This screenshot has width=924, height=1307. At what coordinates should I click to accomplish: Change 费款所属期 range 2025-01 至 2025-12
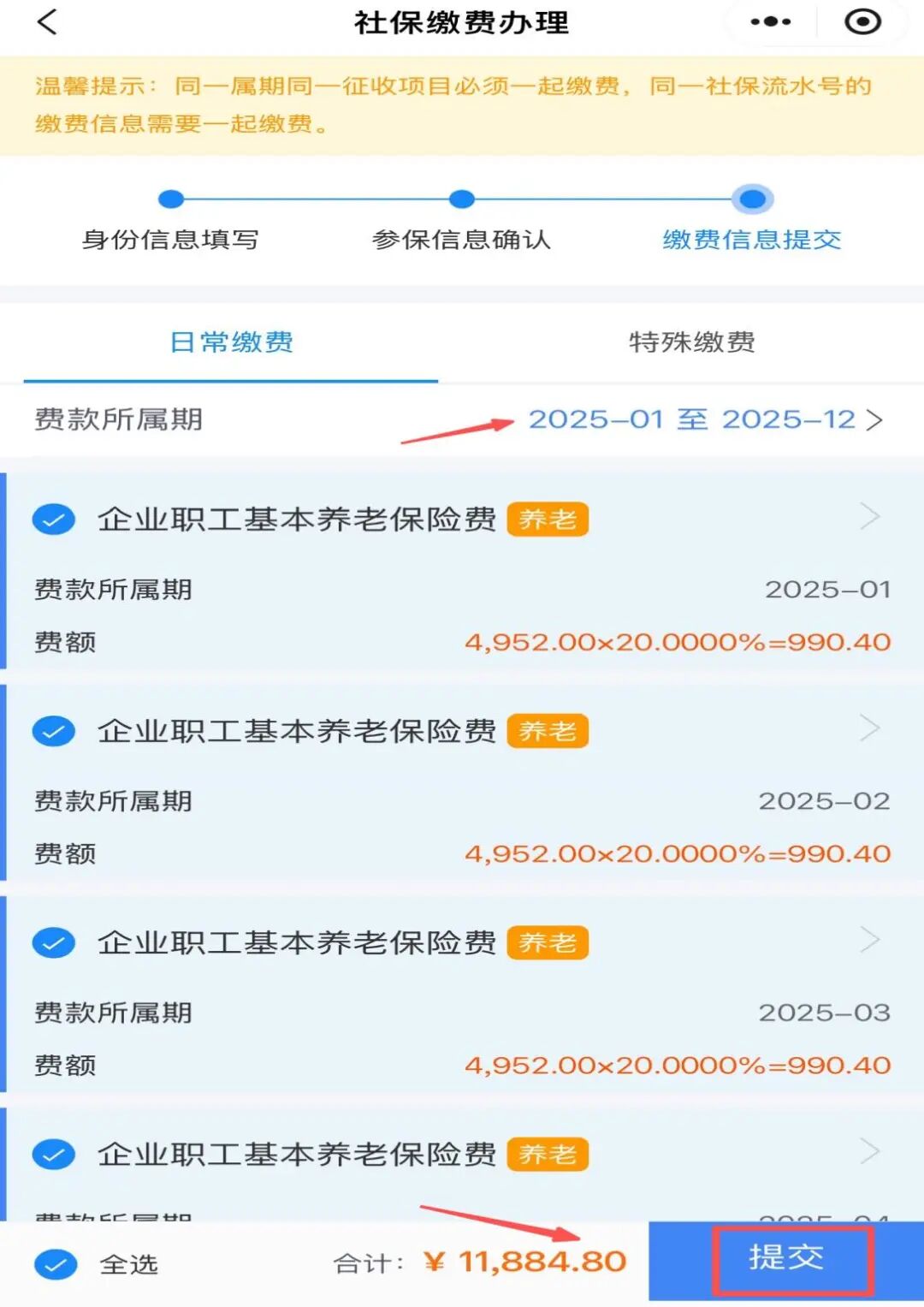pyautogui.click(x=704, y=419)
